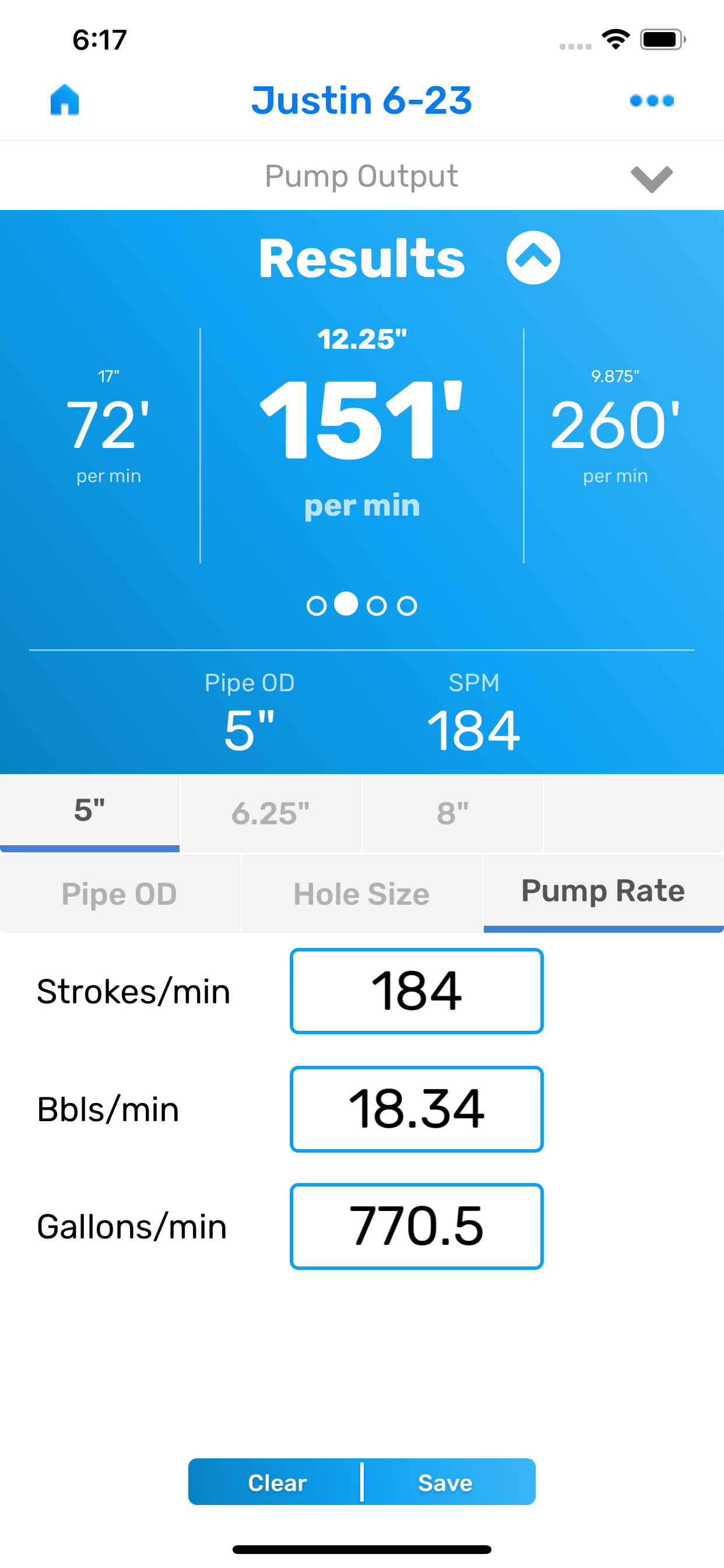Switch to the Pipe OD tab
Image resolution: width=724 pixels, height=1568 pixels.
[x=120, y=894]
